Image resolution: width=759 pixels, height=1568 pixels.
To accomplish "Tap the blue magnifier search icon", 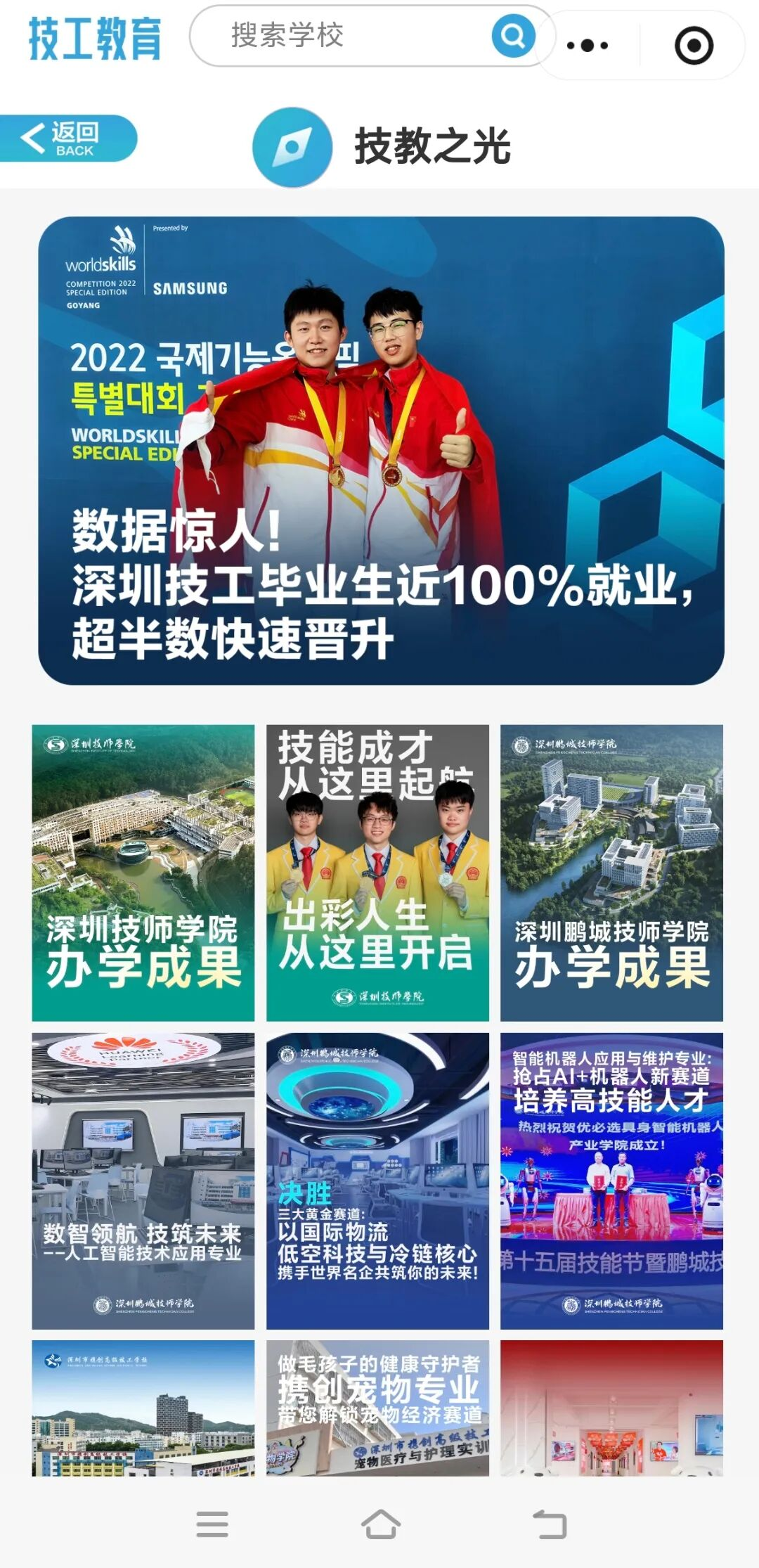I will [x=513, y=35].
